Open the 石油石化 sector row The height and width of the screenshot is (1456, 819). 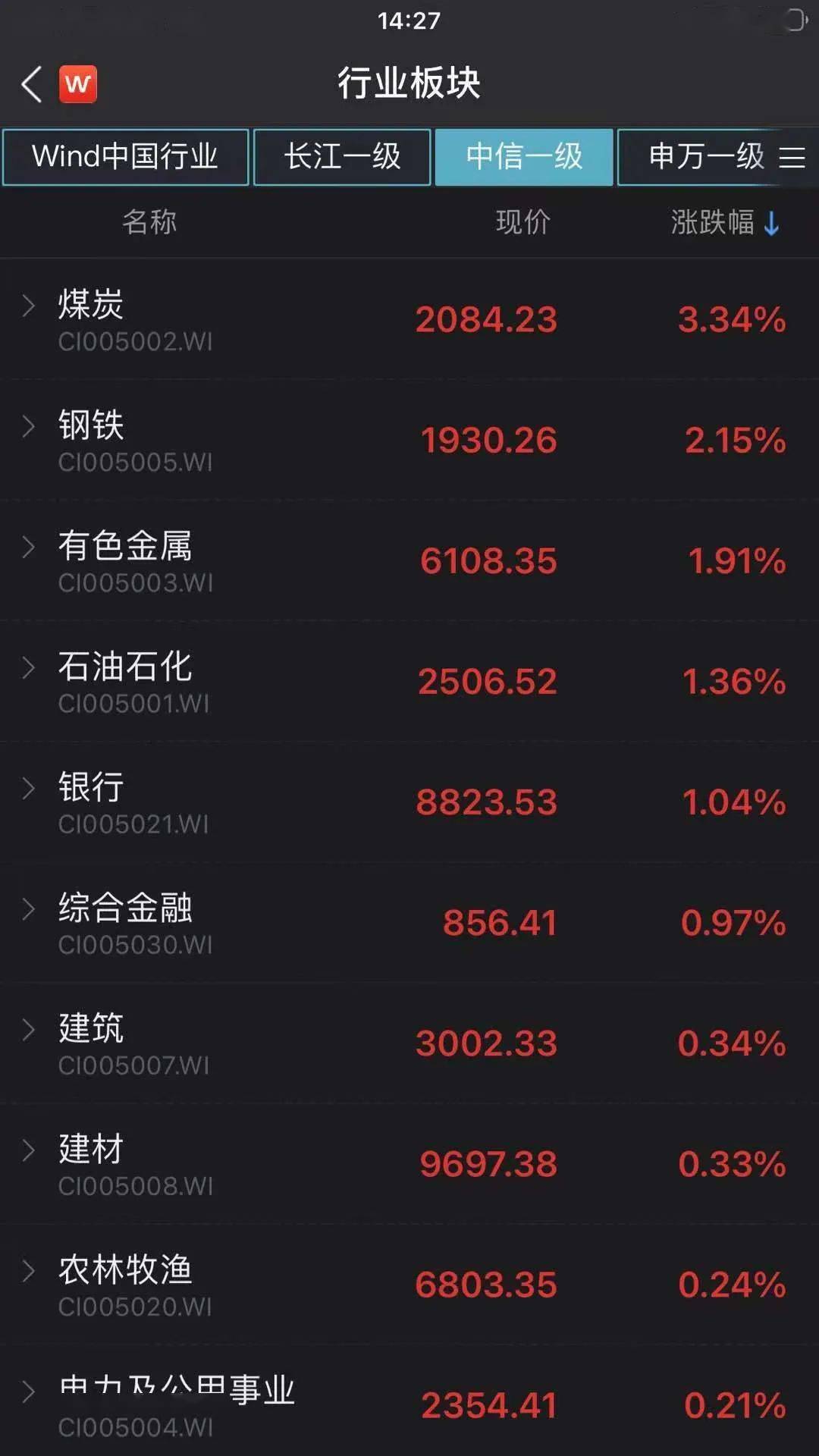pos(409,681)
